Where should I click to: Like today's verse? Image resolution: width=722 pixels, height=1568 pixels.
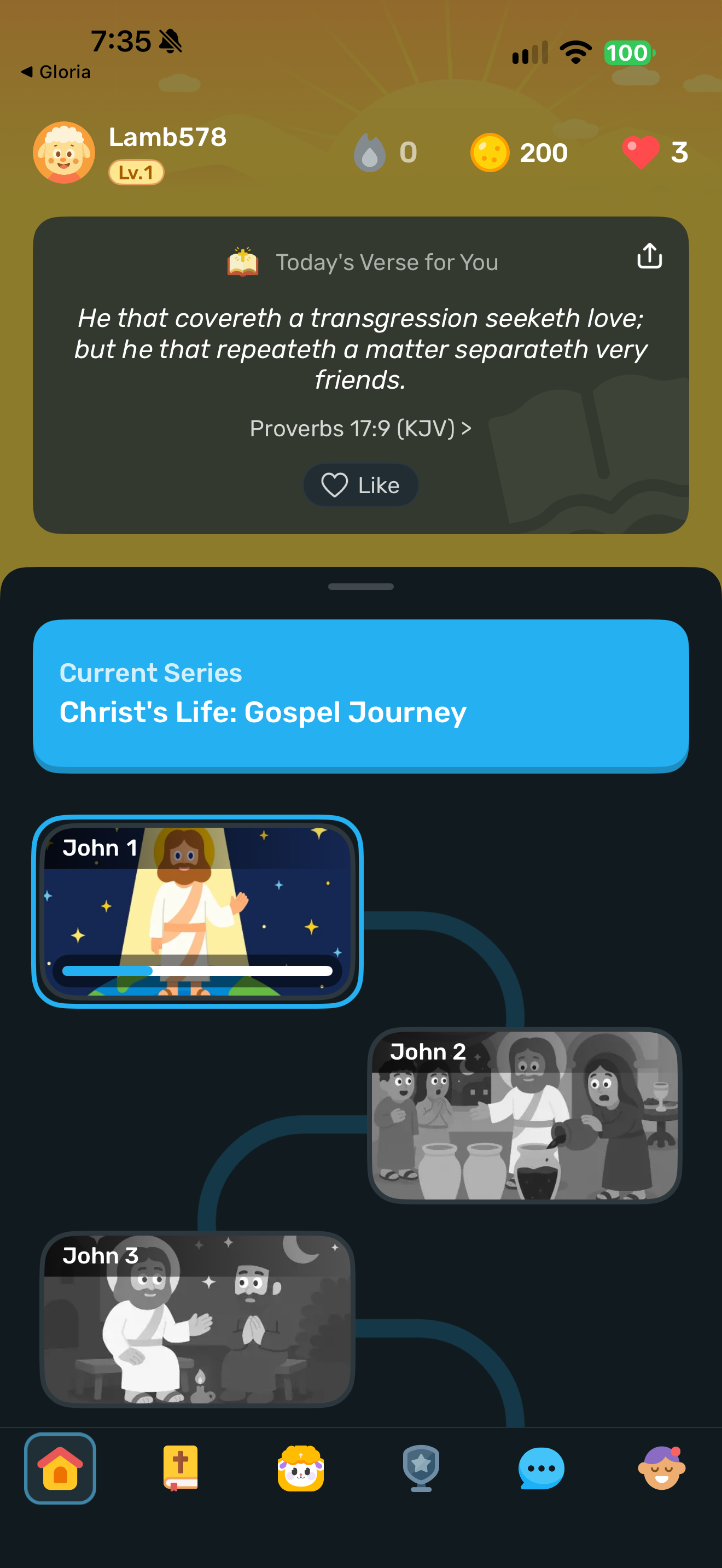click(360, 485)
